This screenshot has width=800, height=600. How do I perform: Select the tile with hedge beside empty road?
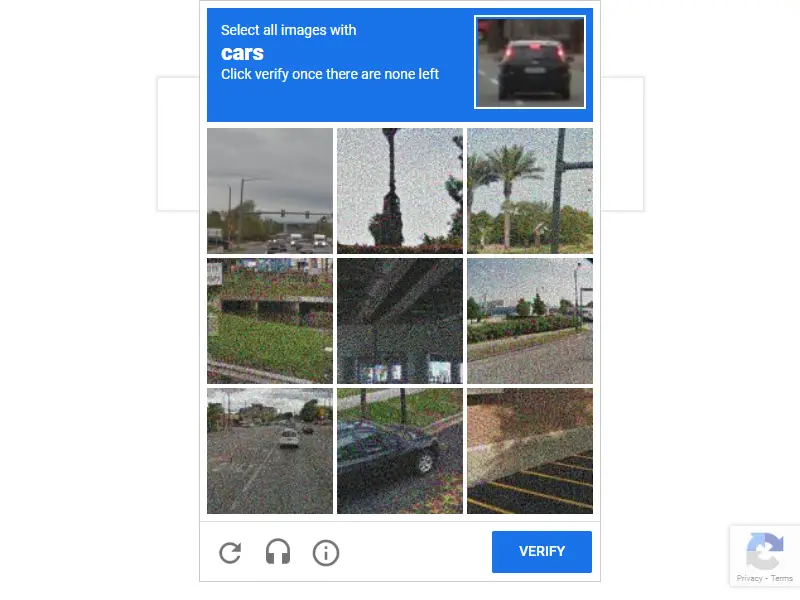[530, 321]
